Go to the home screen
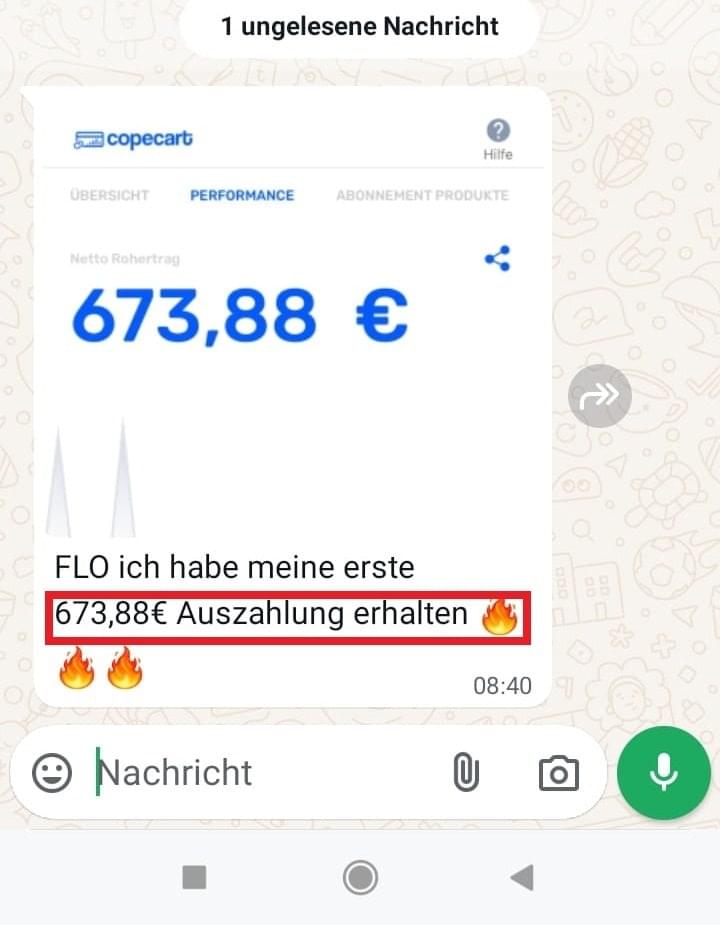Image resolution: width=720 pixels, height=925 pixels. pyautogui.click(x=360, y=878)
